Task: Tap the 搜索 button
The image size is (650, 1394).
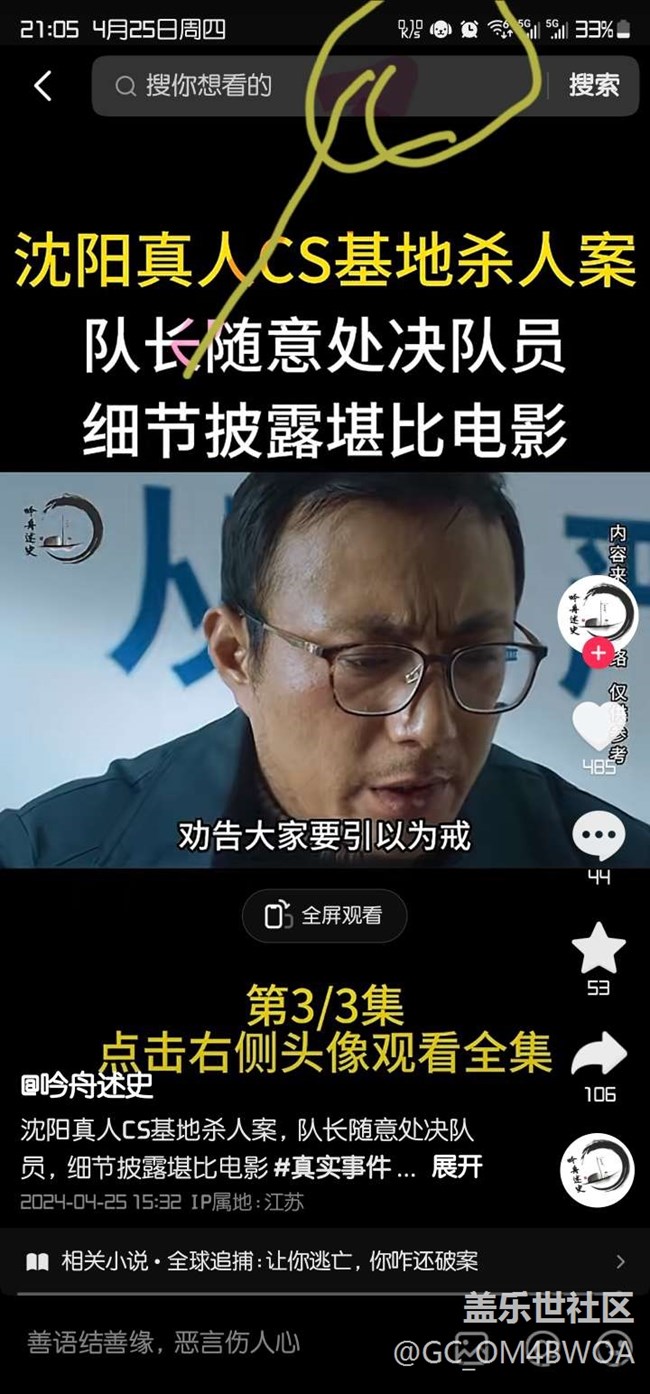Action: pos(593,86)
